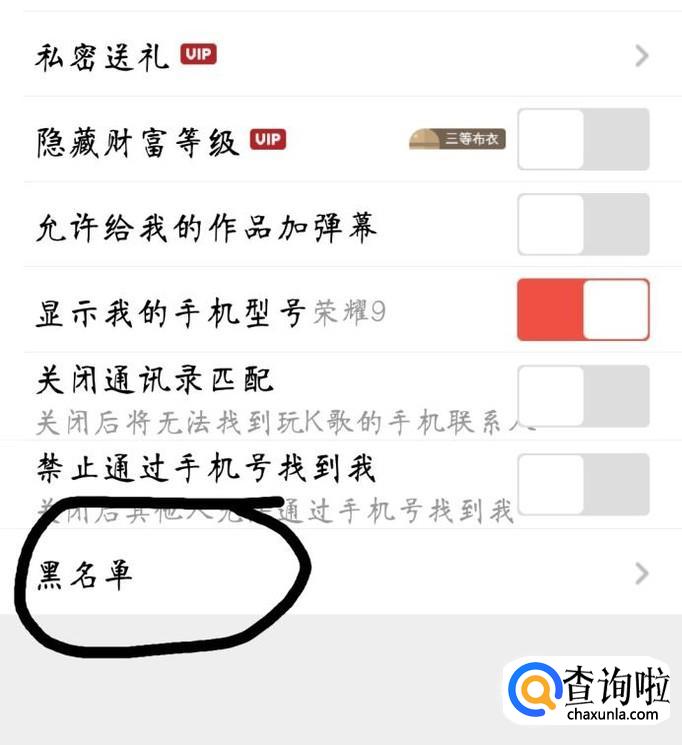This screenshot has width=682, height=745.
Task: Open the 黑名单 blacklist row
Action: [x=340, y=574]
